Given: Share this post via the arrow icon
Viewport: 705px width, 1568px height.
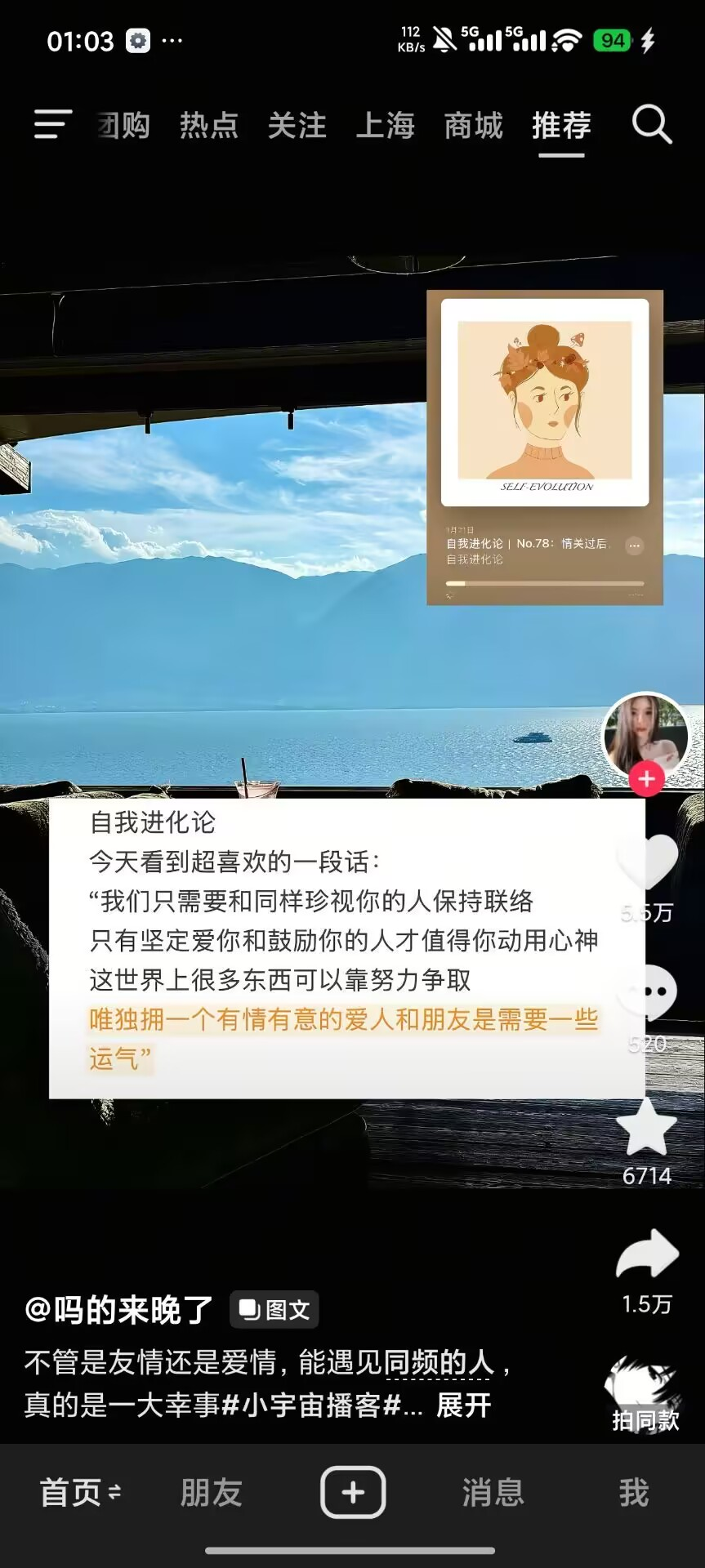Looking at the screenshot, I should coord(647,1254).
